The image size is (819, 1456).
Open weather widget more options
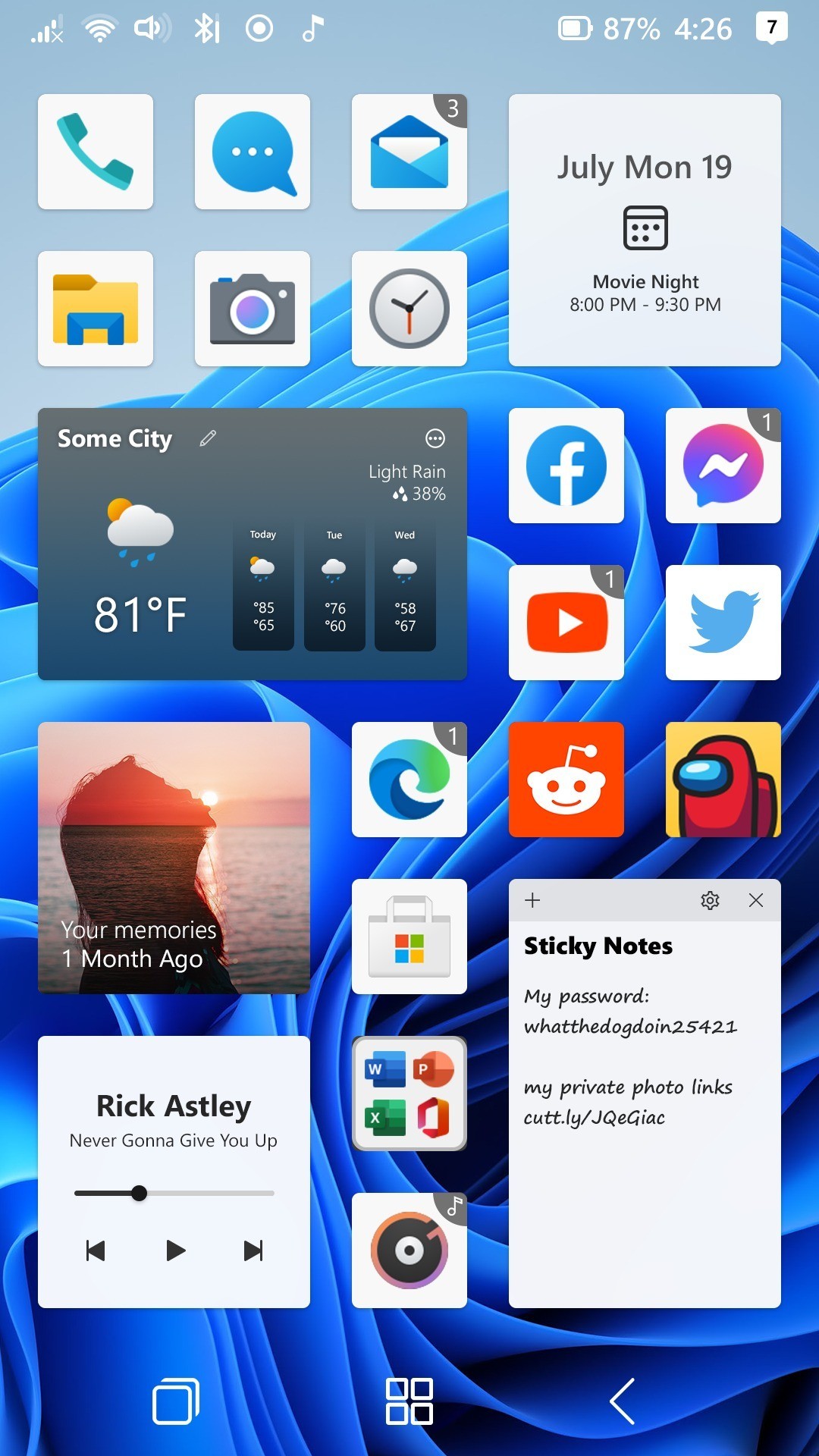(435, 438)
